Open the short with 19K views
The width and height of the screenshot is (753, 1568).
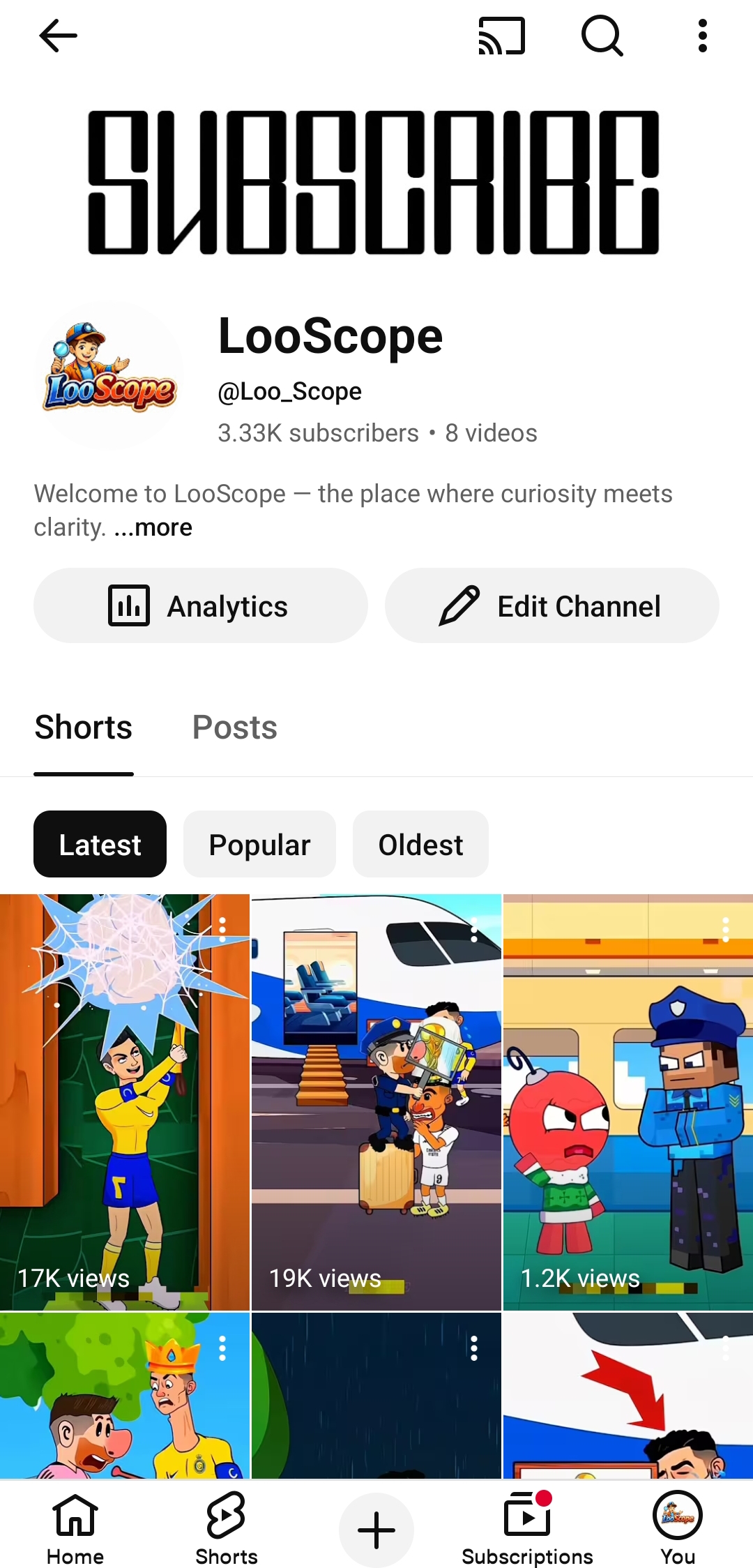(376, 1102)
